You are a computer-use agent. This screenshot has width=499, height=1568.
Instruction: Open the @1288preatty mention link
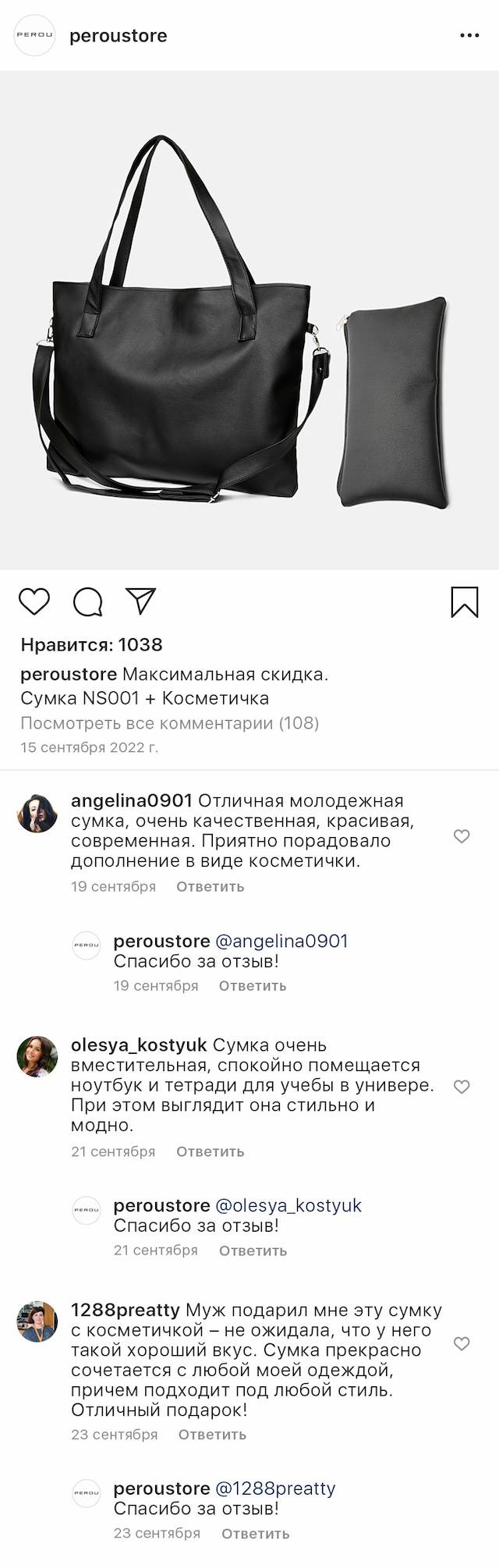coord(274,1488)
